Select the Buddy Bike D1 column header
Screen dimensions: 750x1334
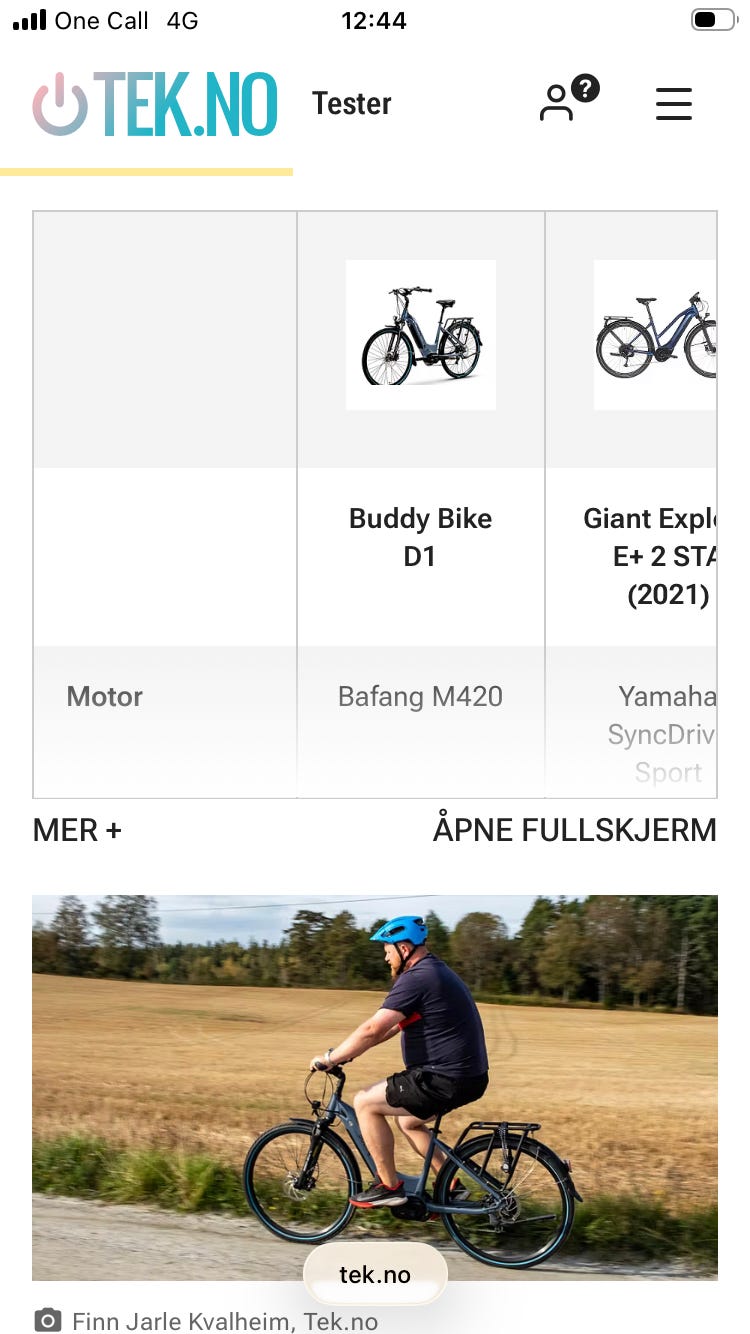(x=420, y=538)
